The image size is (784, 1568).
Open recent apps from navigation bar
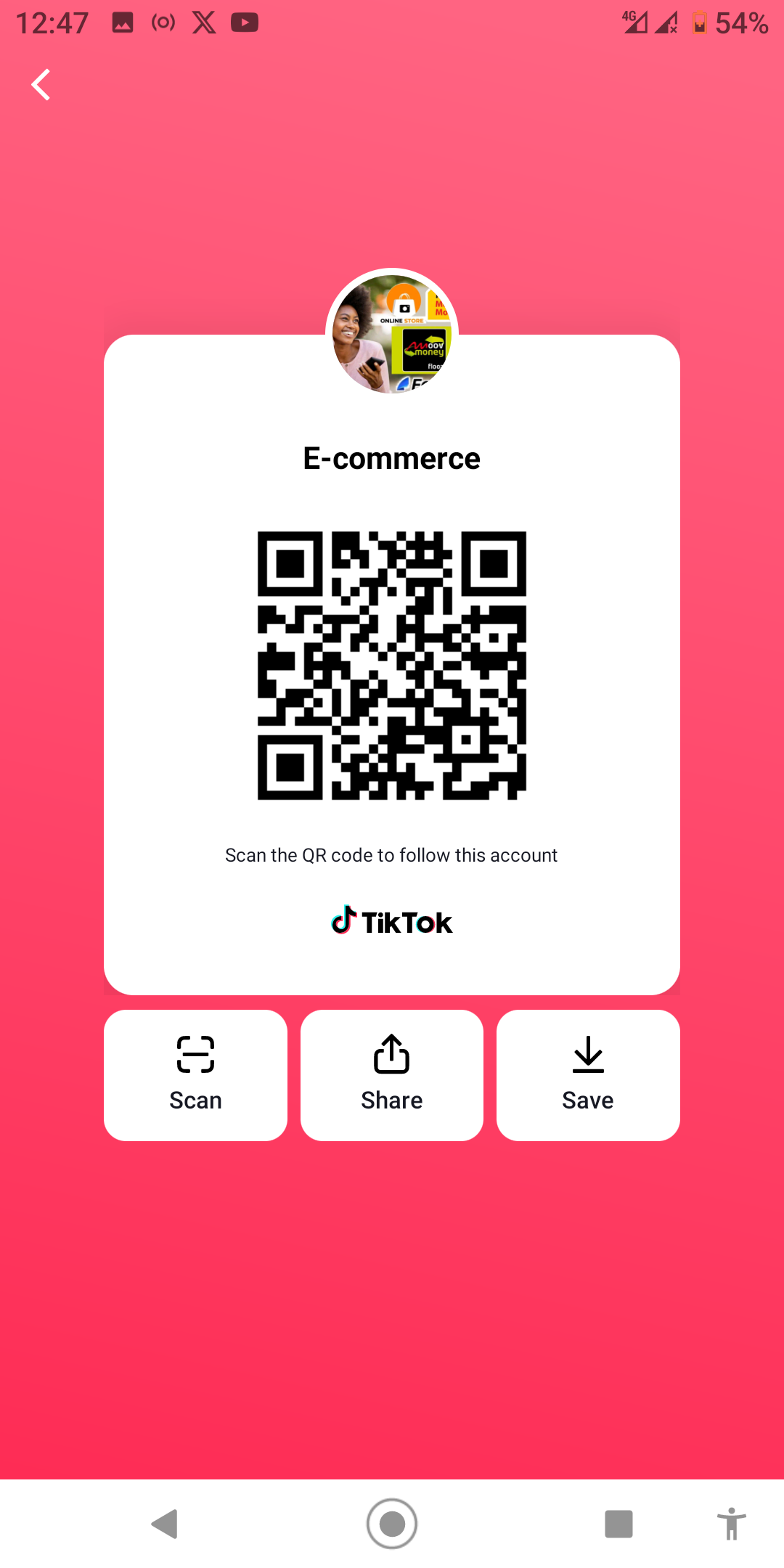[618, 1524]
